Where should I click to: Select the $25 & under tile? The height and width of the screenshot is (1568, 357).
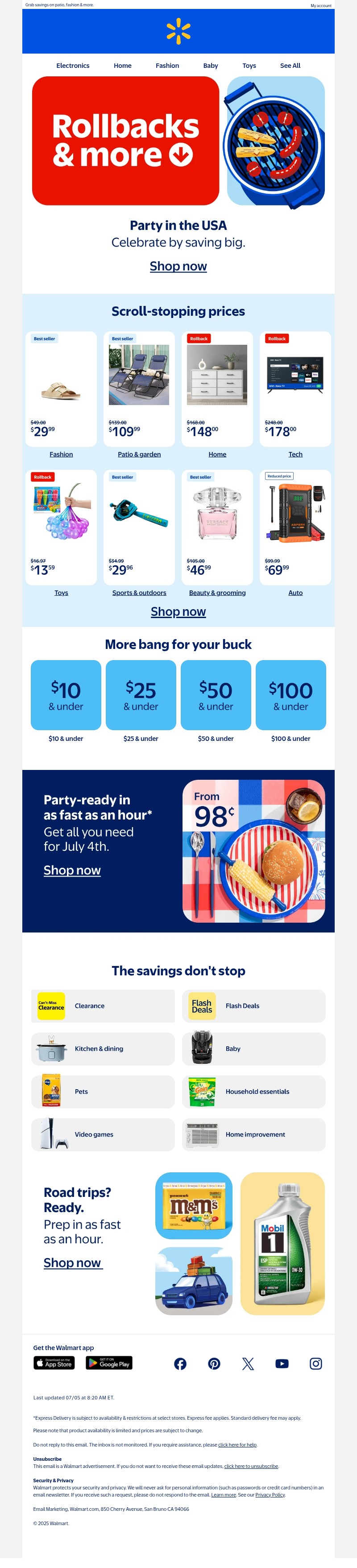141,694
